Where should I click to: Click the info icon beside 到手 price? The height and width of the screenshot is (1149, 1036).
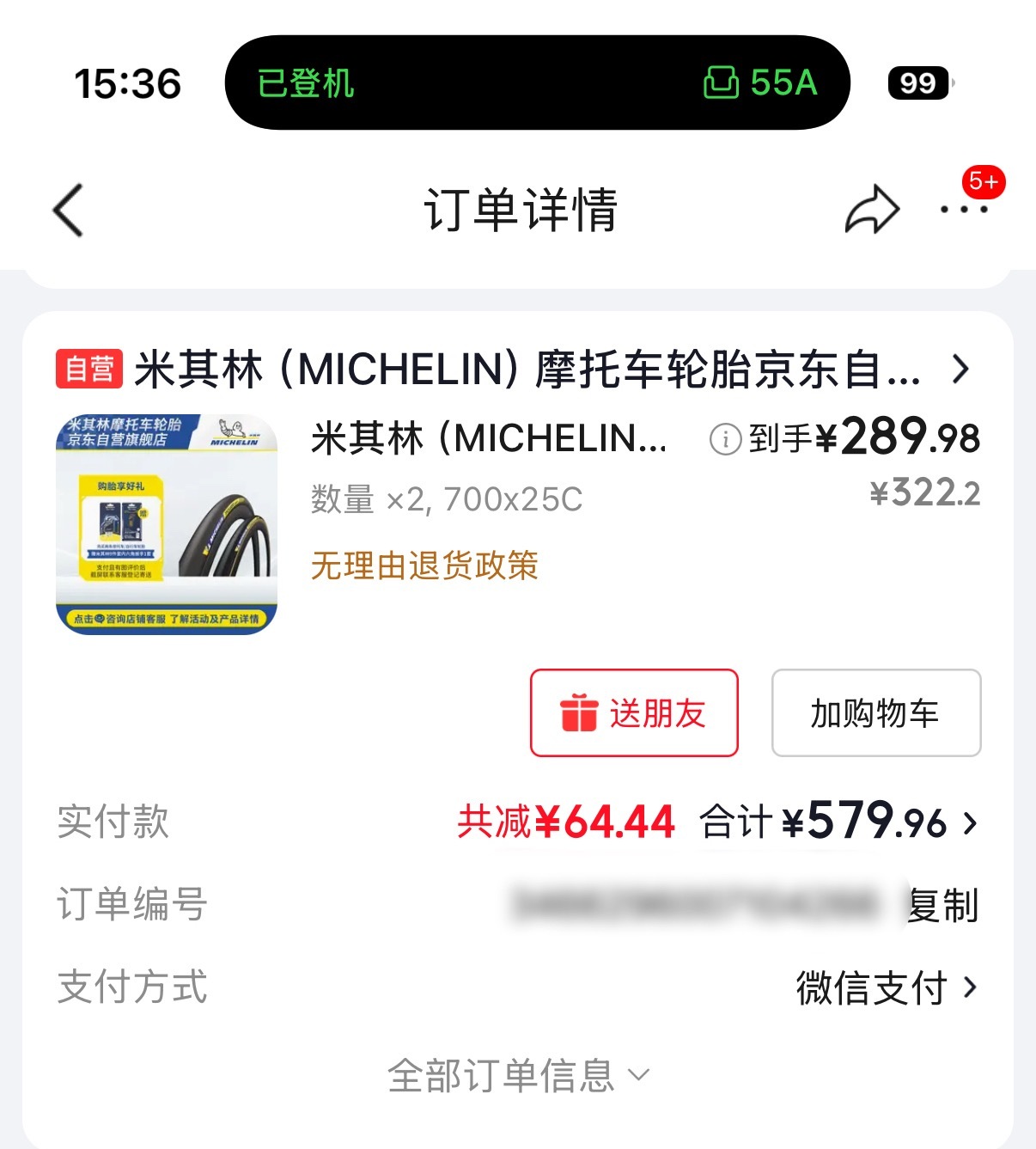tap(724, 439)
